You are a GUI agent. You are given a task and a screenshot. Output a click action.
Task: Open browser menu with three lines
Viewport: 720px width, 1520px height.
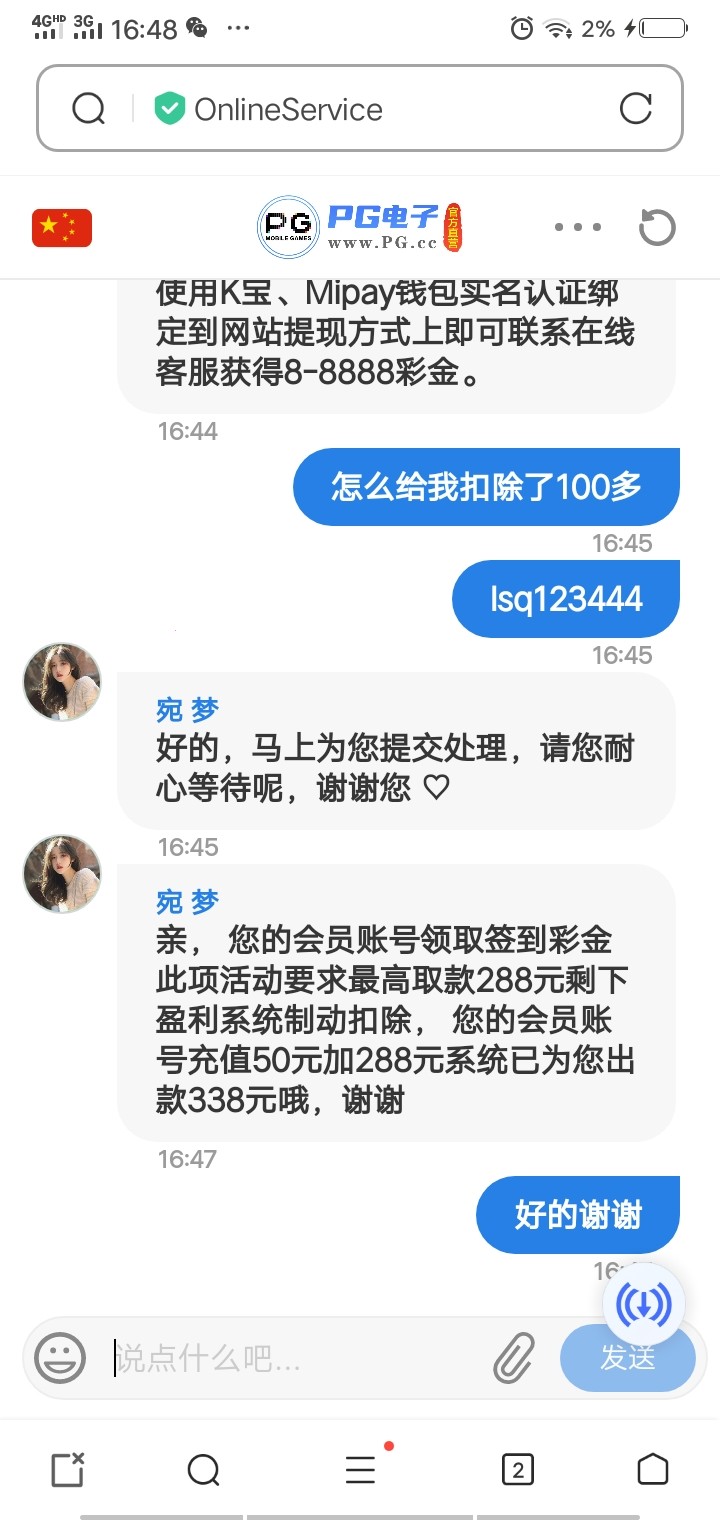[360, 1470]
